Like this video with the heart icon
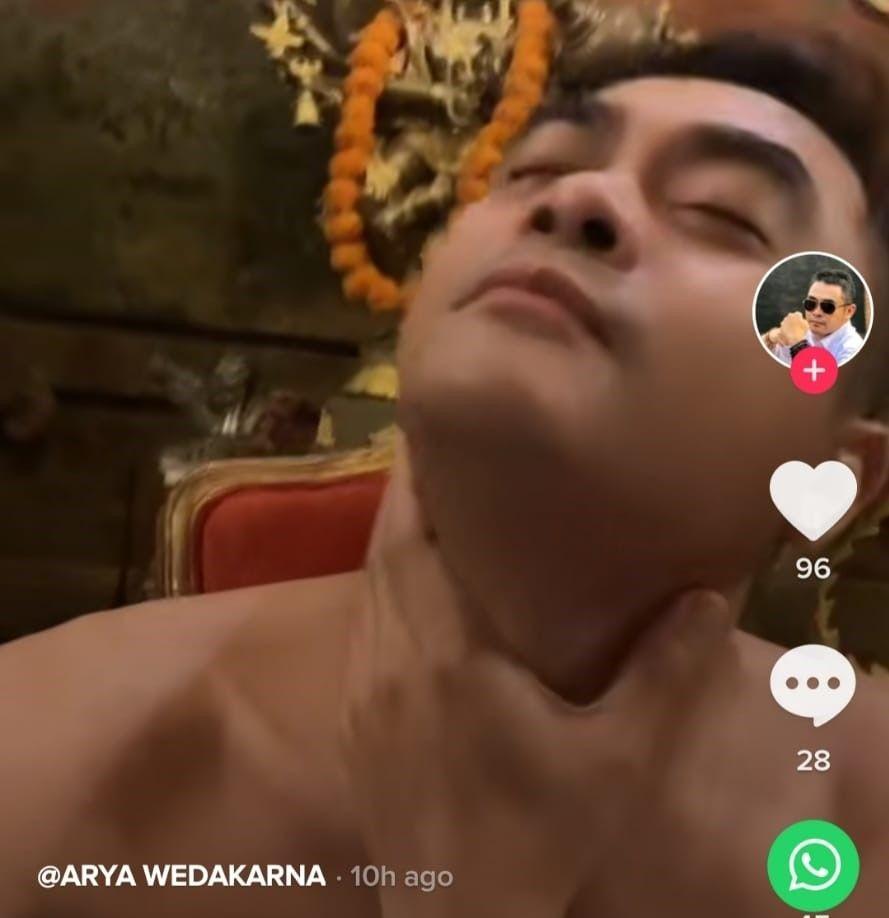 point(813,499)
